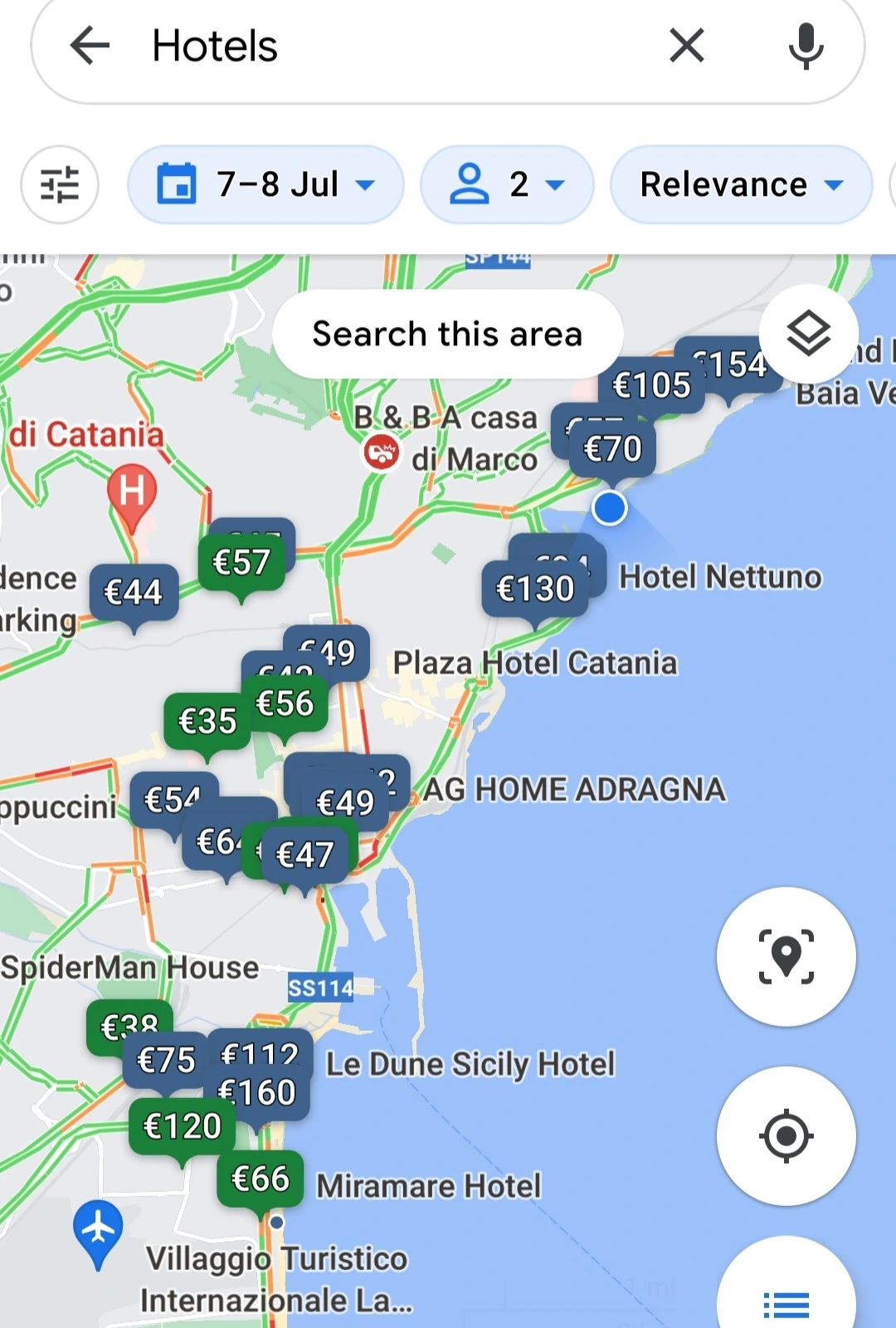Start voice search with microphone
The image size is (896, 1328).
coord(805,46)
